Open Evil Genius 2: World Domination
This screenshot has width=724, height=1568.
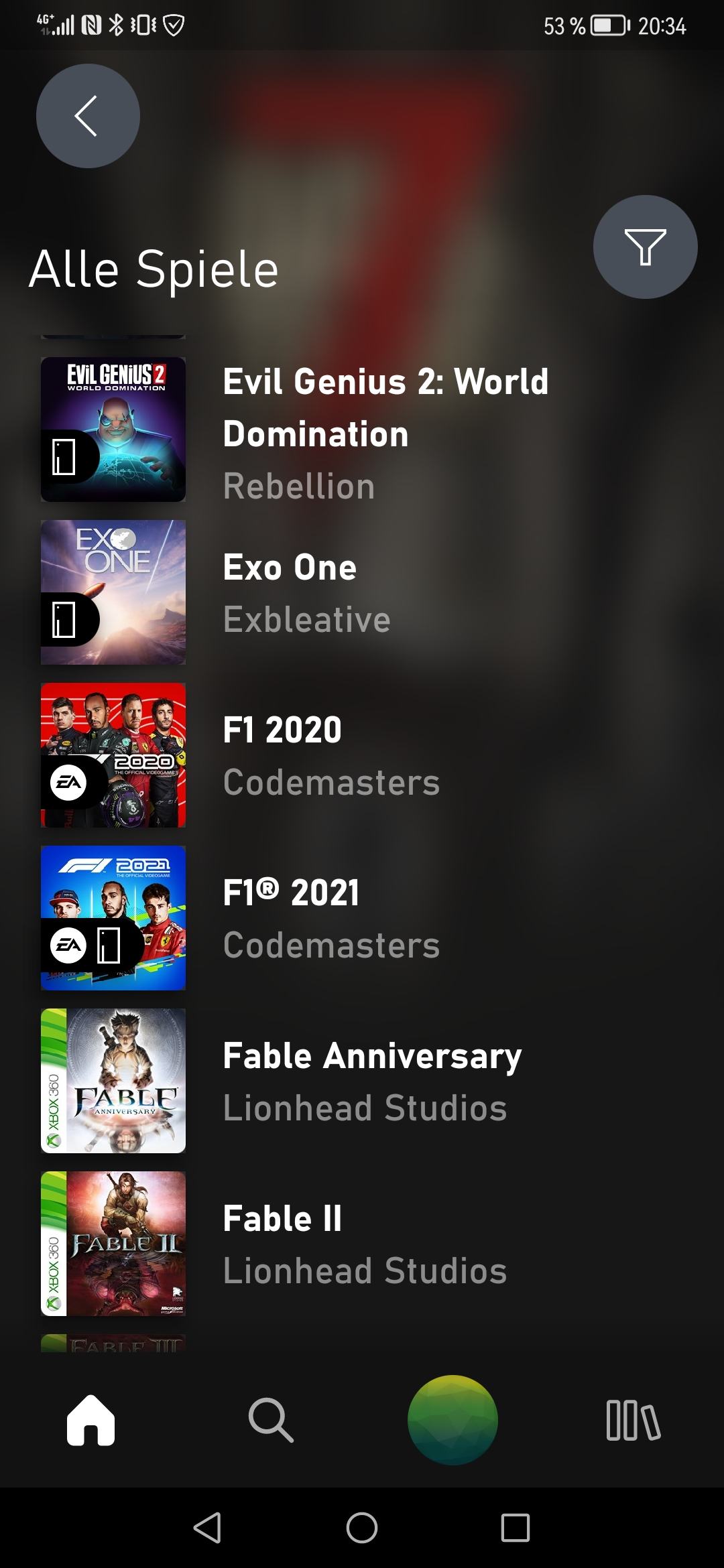[x=362, y=430]
